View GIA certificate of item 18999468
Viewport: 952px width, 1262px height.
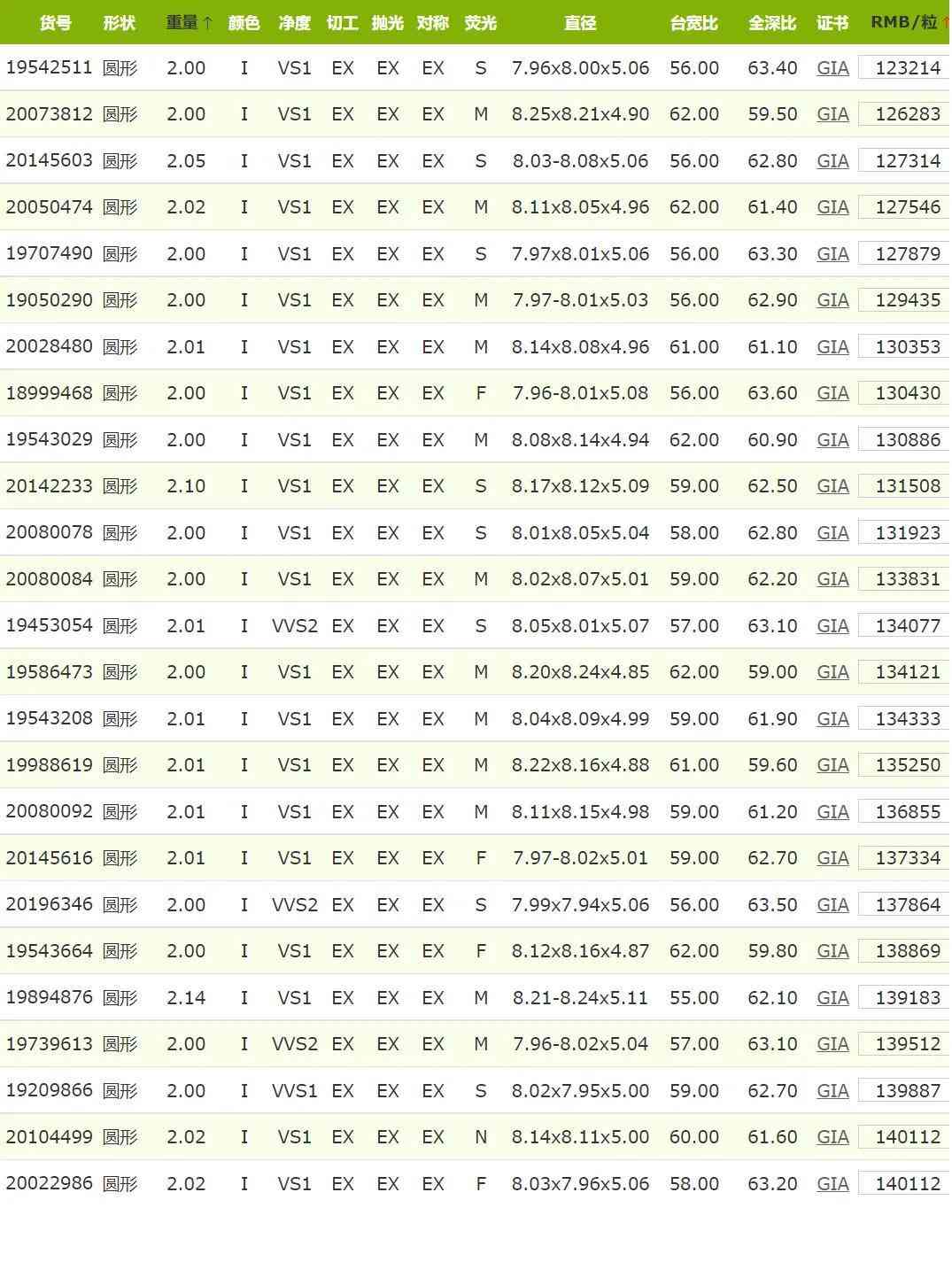pos(832,393)
